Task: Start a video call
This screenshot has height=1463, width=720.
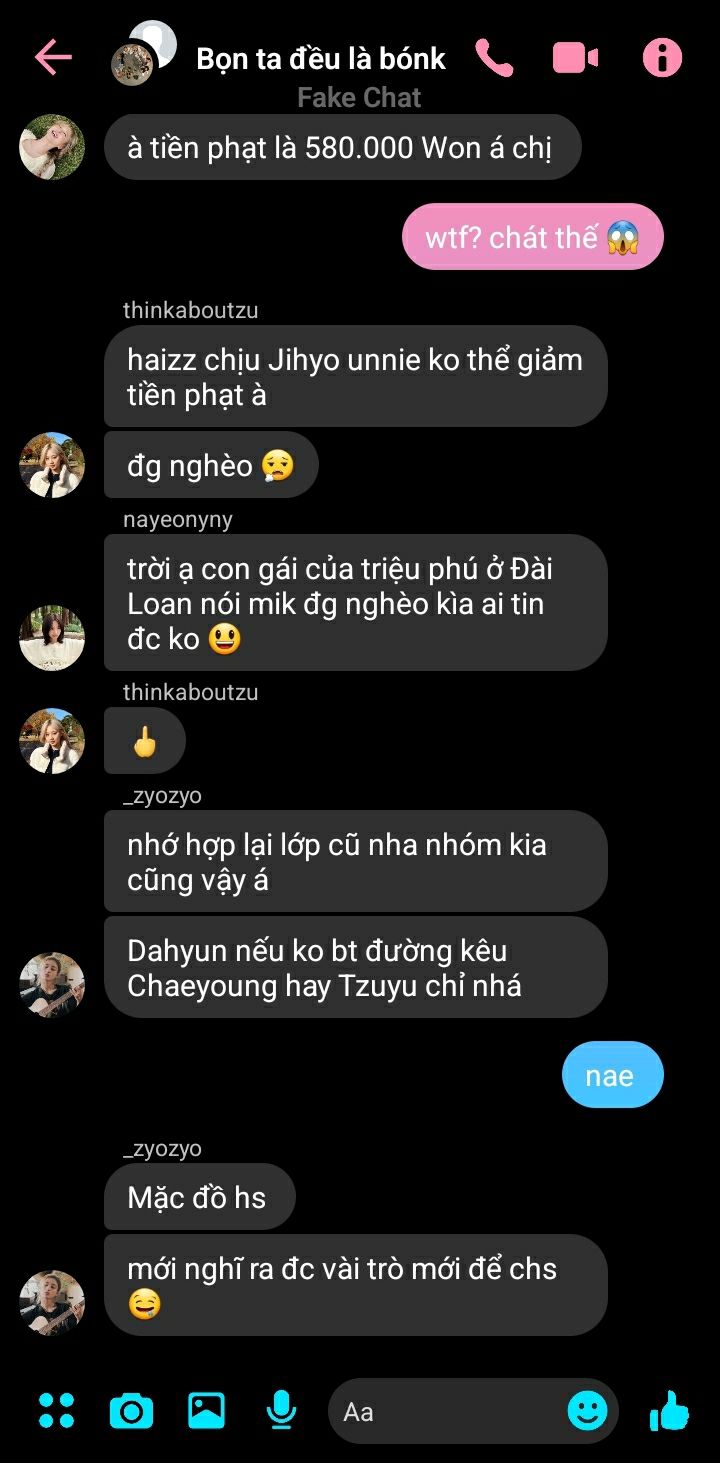Action: coord(575,58)
